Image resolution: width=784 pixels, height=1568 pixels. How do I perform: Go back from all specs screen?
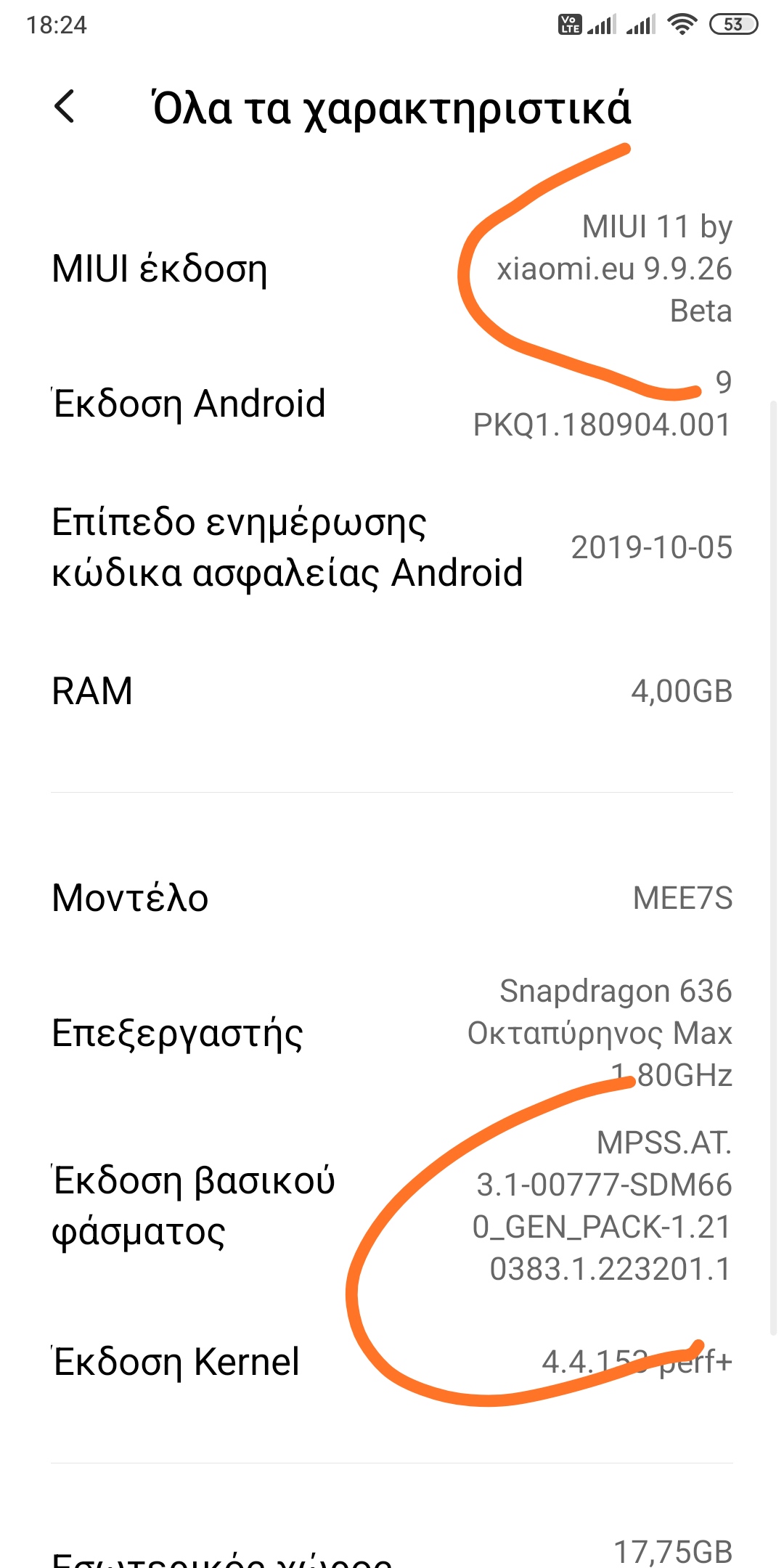coord(65,107)
